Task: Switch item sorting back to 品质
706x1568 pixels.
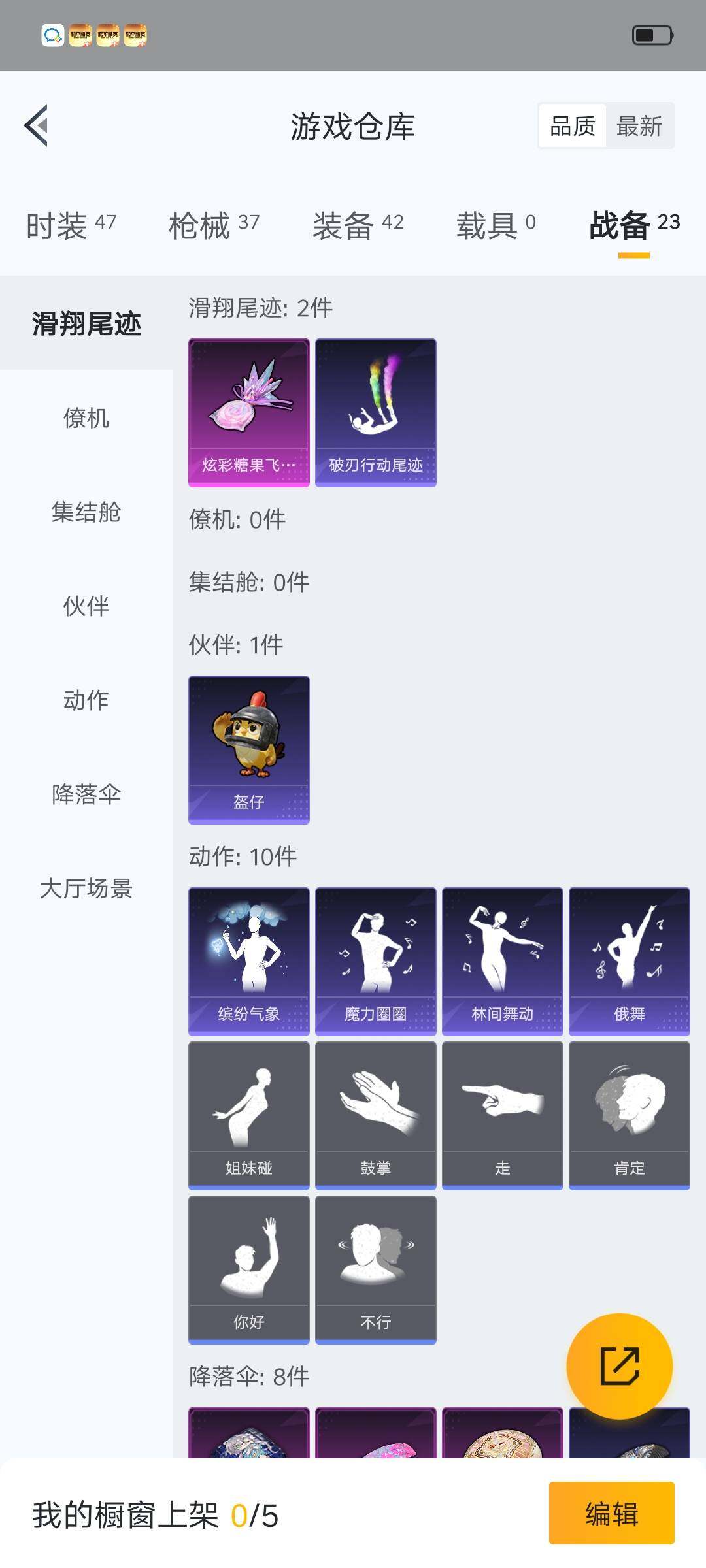Action: pos(571,125)
